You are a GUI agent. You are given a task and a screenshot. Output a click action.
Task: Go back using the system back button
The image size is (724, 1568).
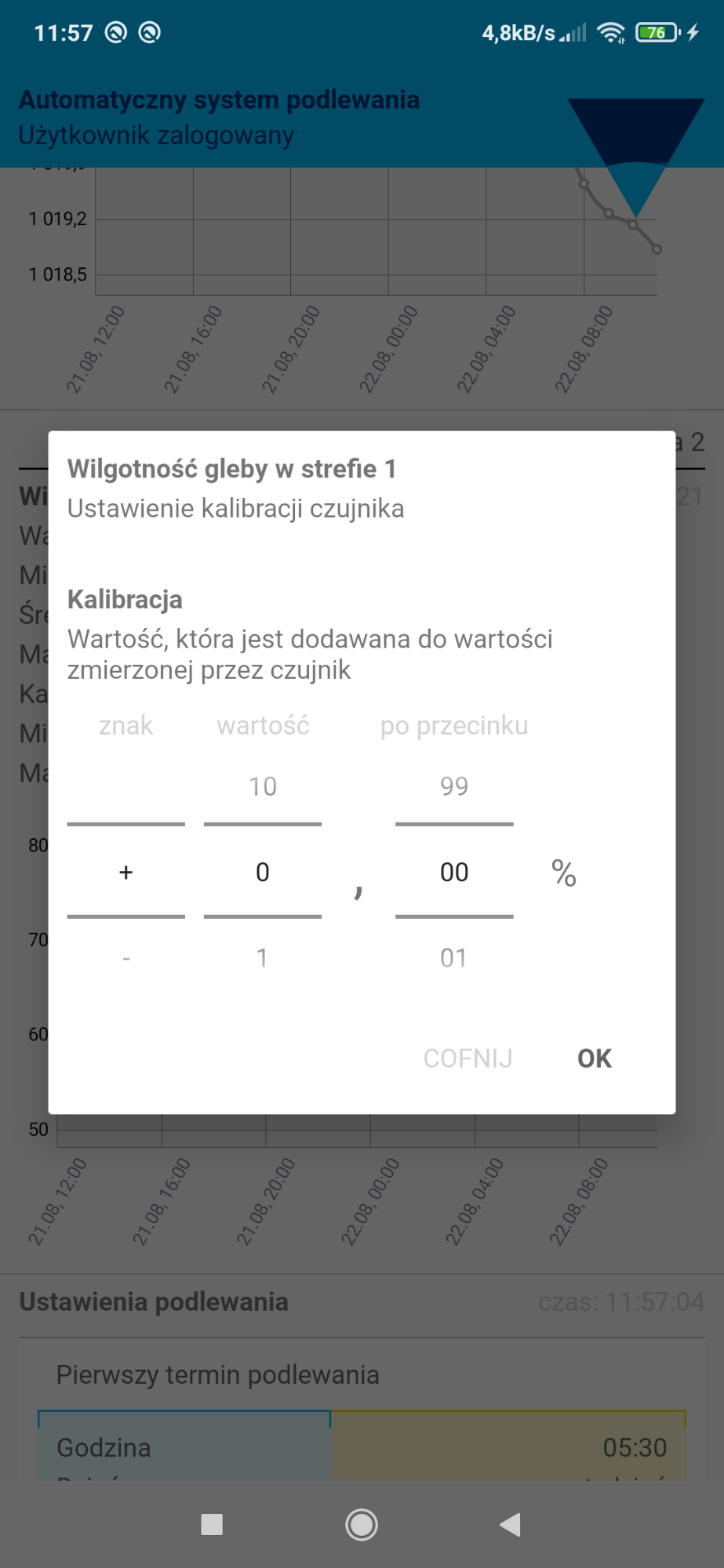coord(511,1524)
